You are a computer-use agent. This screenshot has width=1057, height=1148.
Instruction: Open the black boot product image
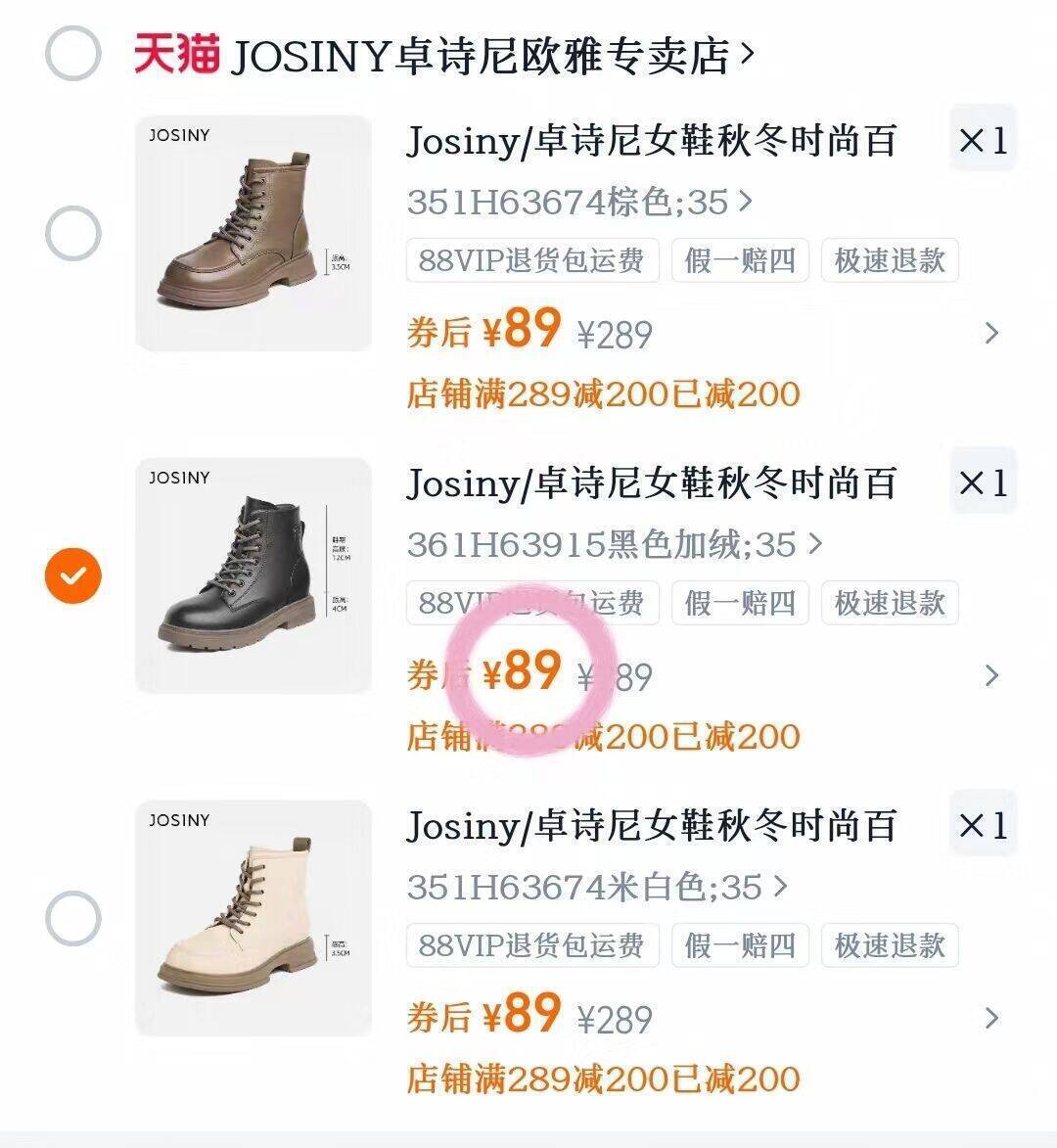253,576
